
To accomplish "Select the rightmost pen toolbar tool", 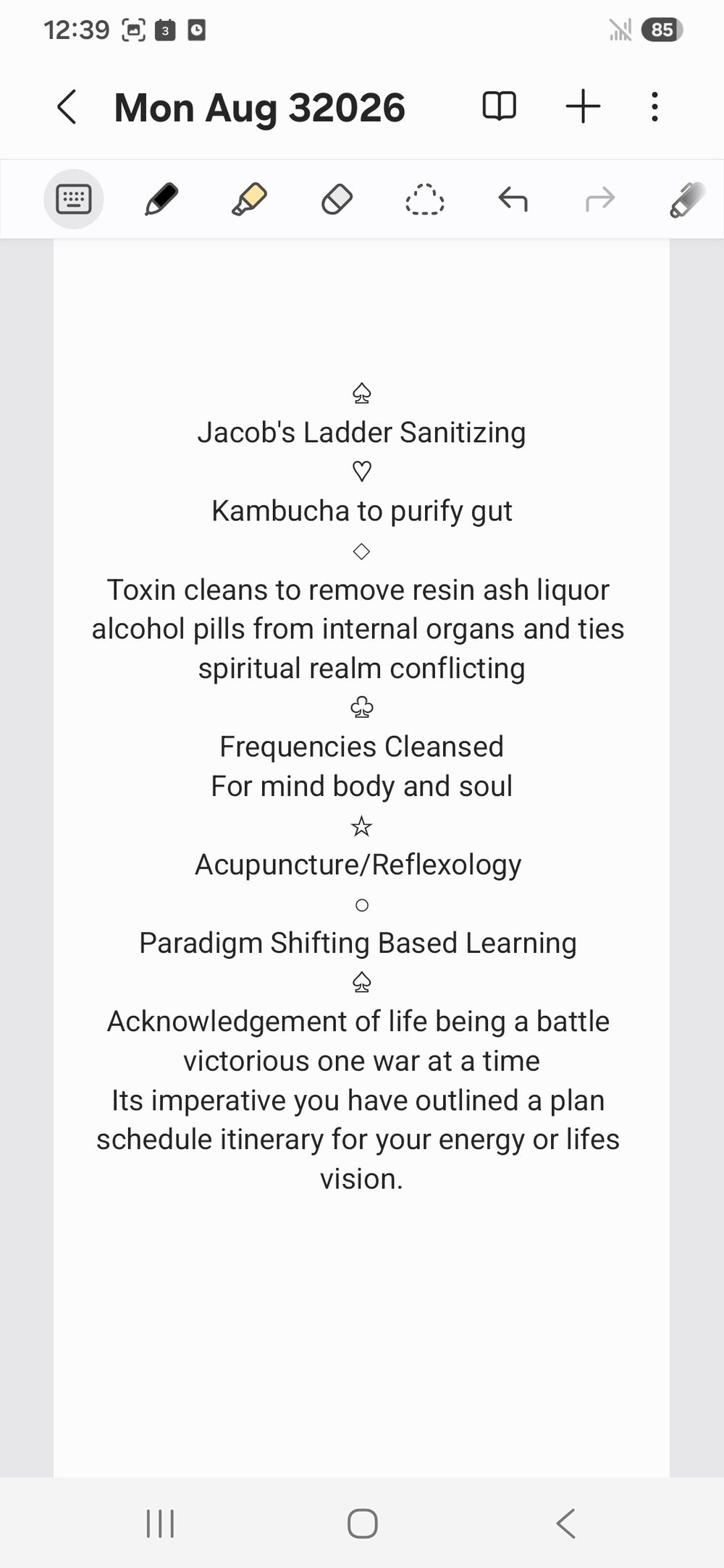I will click(x=687, y=199).
